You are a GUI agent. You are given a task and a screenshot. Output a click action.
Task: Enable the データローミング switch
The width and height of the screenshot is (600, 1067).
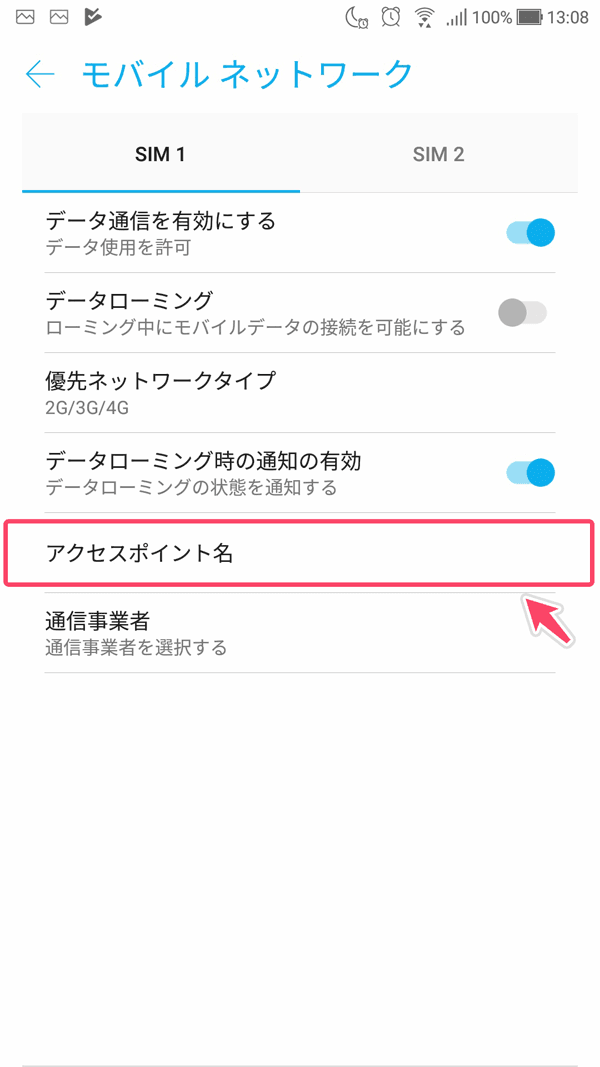(x=522, y=312)
